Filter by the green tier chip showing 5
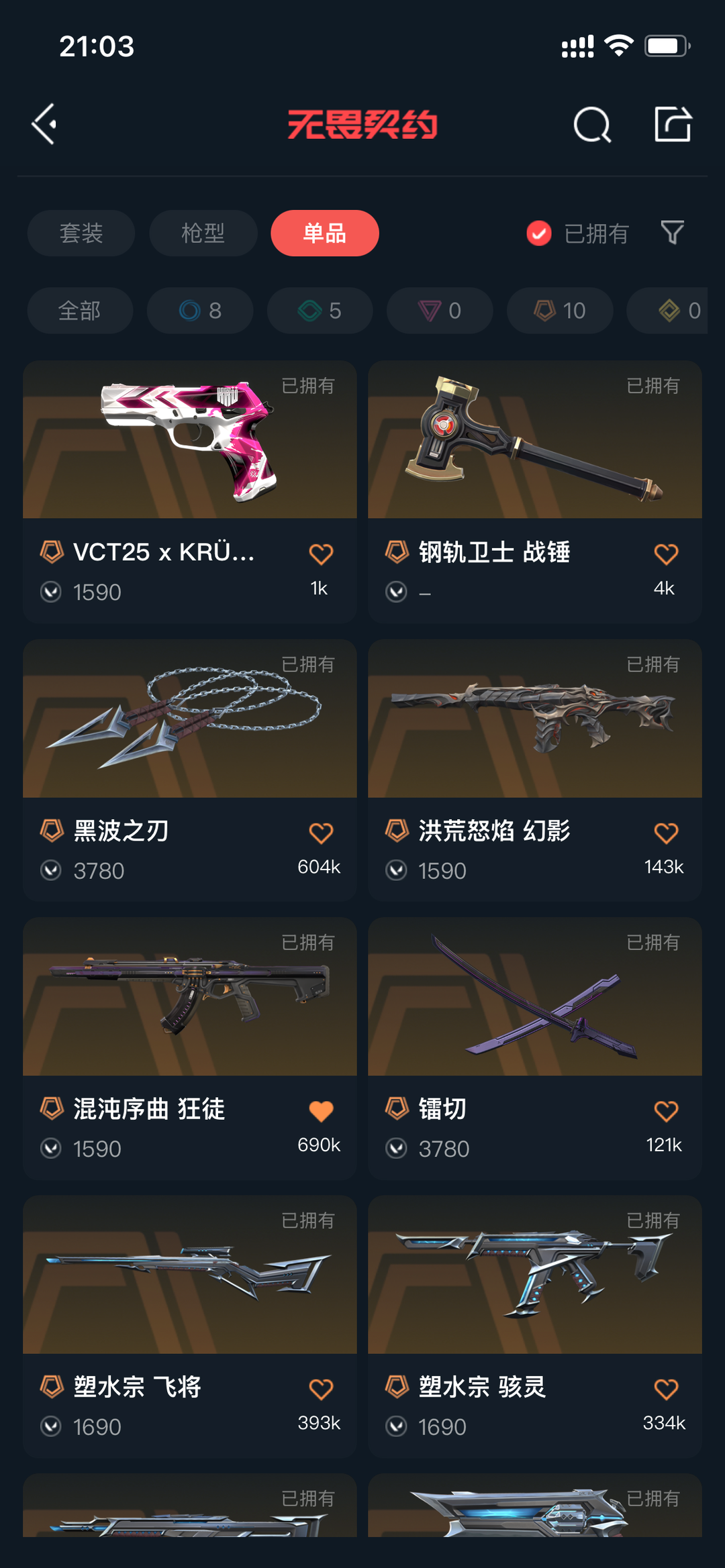The width and height of the screenshot is (725, 1568). click(320, 311)
